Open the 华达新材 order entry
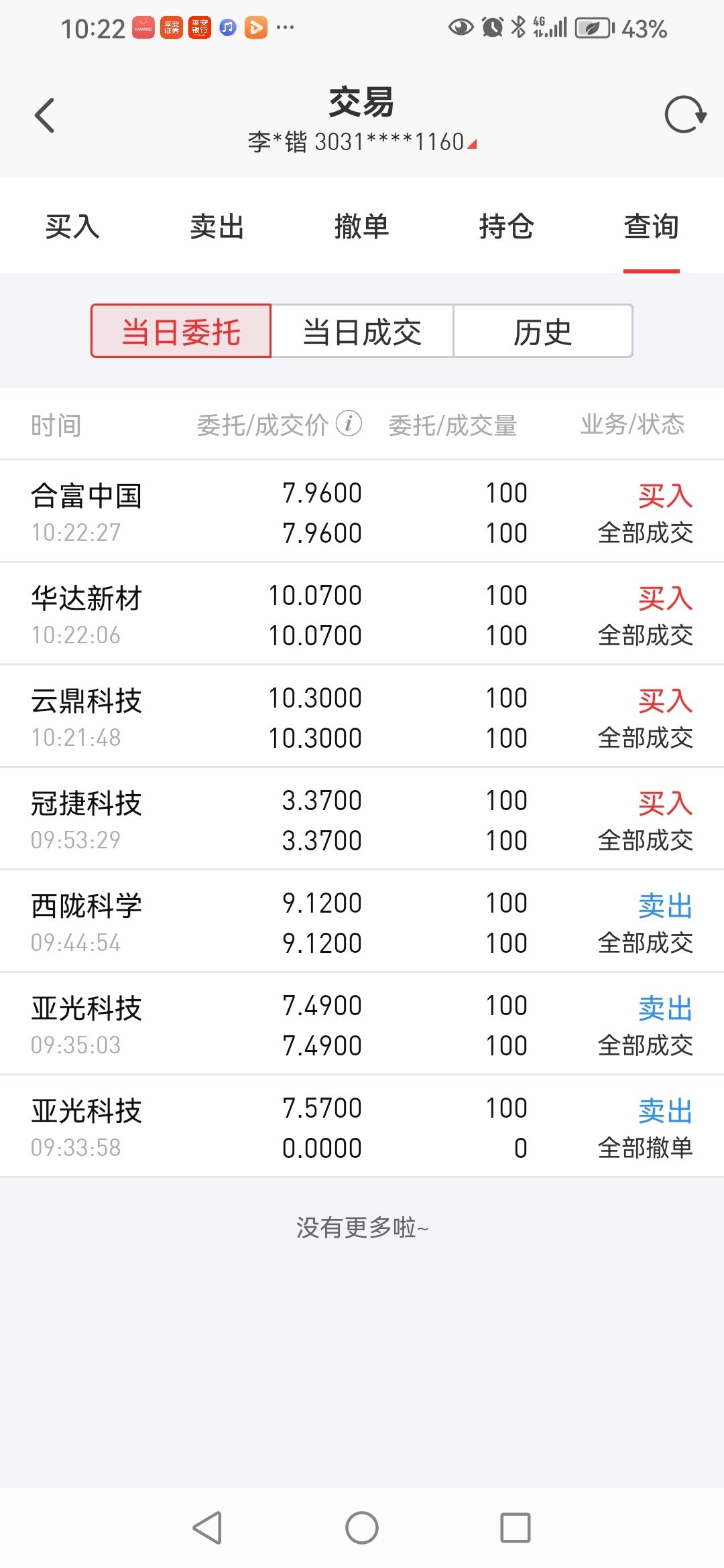 [362, 614]
